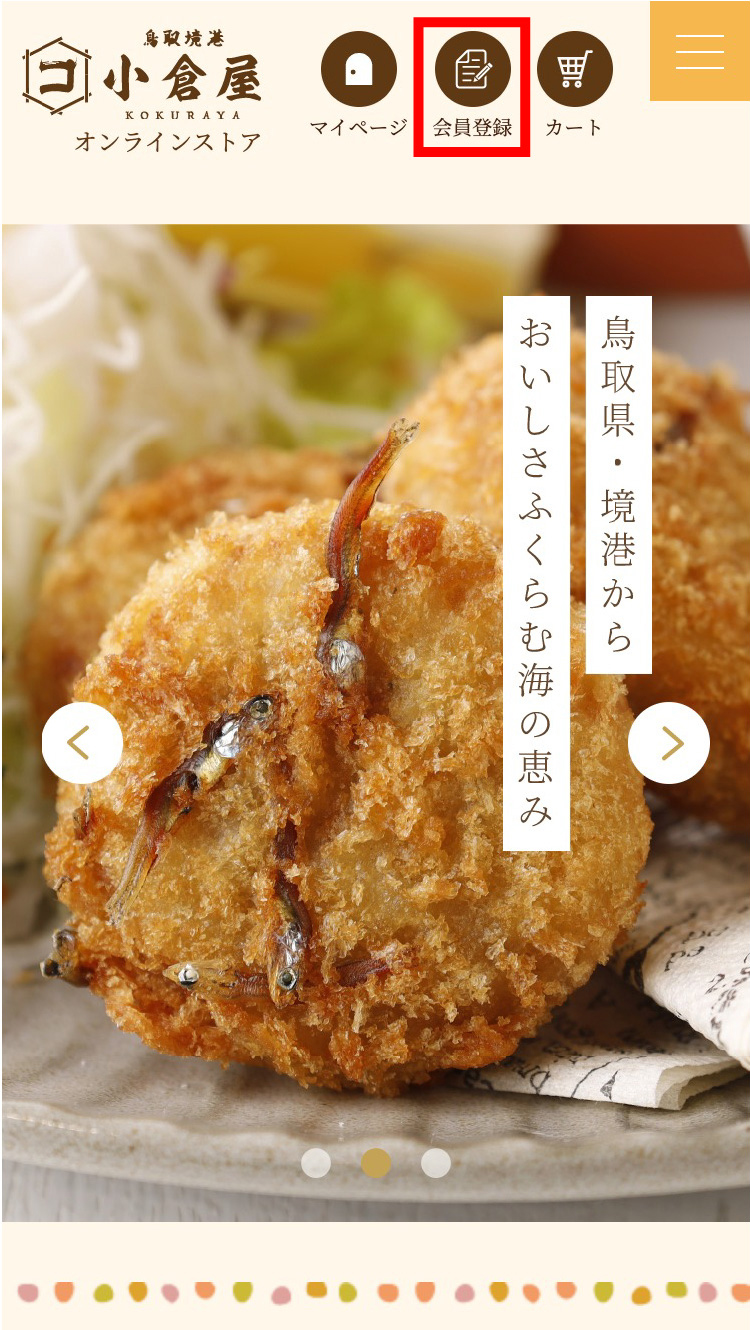The height and width of the screenshot is (1330, 750).
Task: Show next carousel slide
Action: [x=669, y=743]
